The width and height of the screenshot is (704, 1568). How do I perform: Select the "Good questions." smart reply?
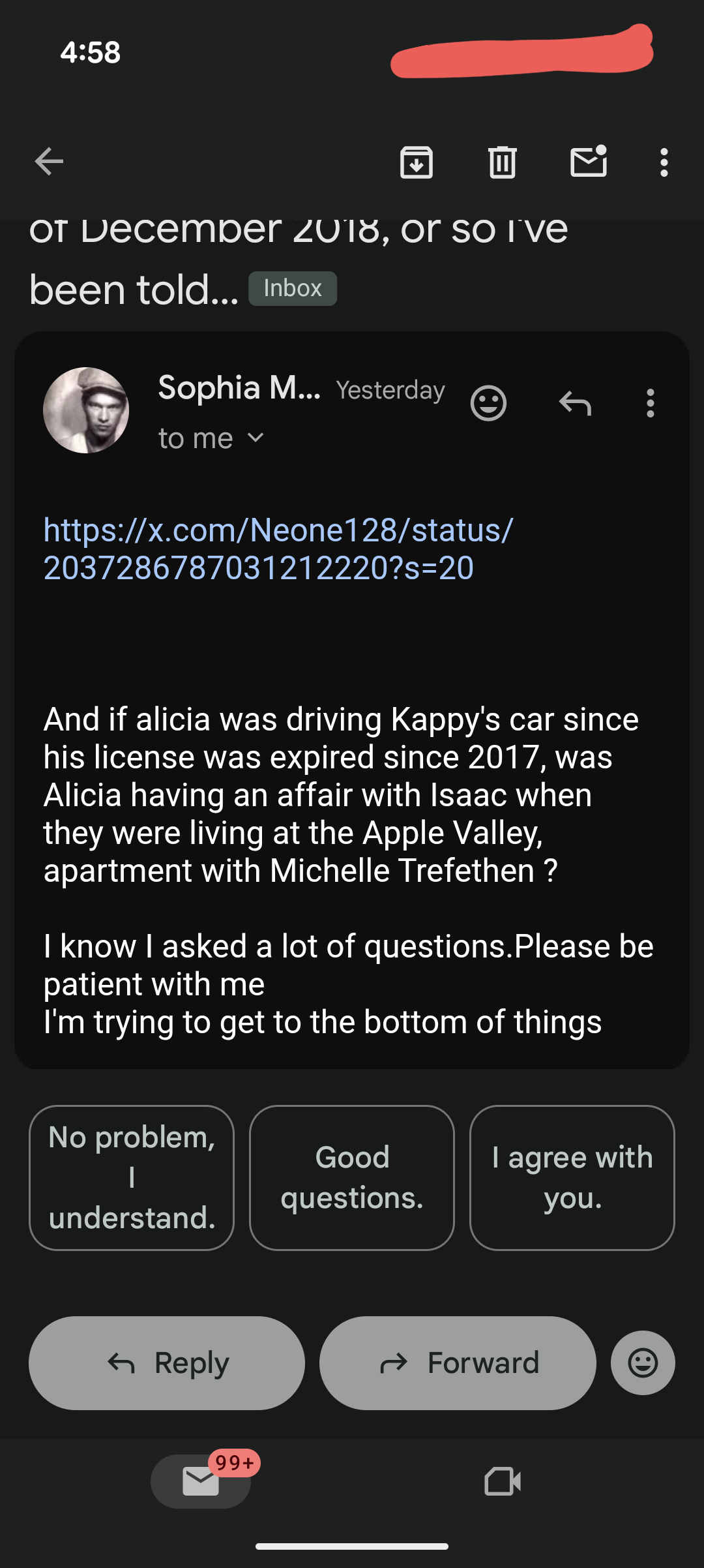pos(352,1177)
